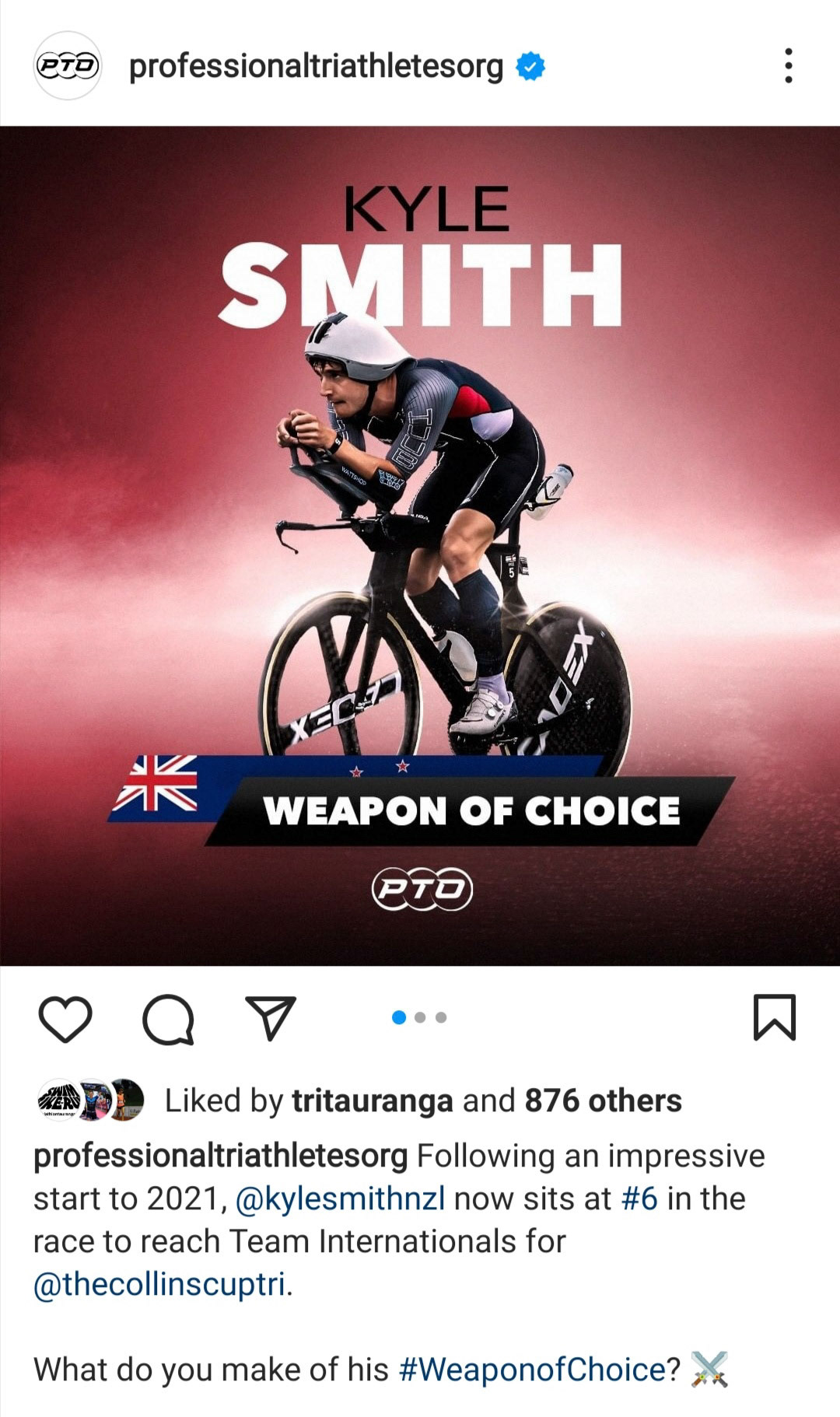Viewport: 840px width, 1417px height.
Task: Open the @thecollinscuptri mention
Action: point(159,1284)
